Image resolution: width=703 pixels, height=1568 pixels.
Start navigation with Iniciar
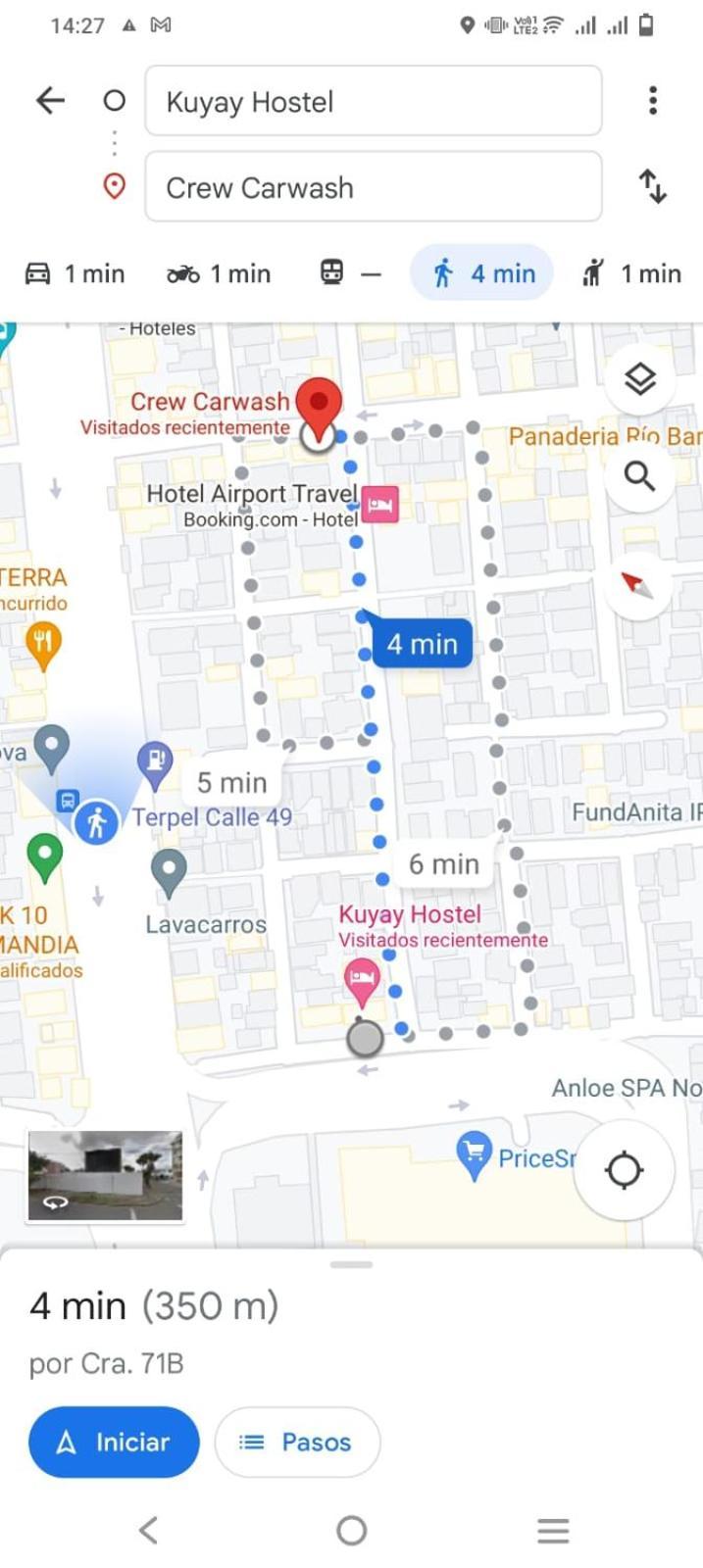(114, 1442)
